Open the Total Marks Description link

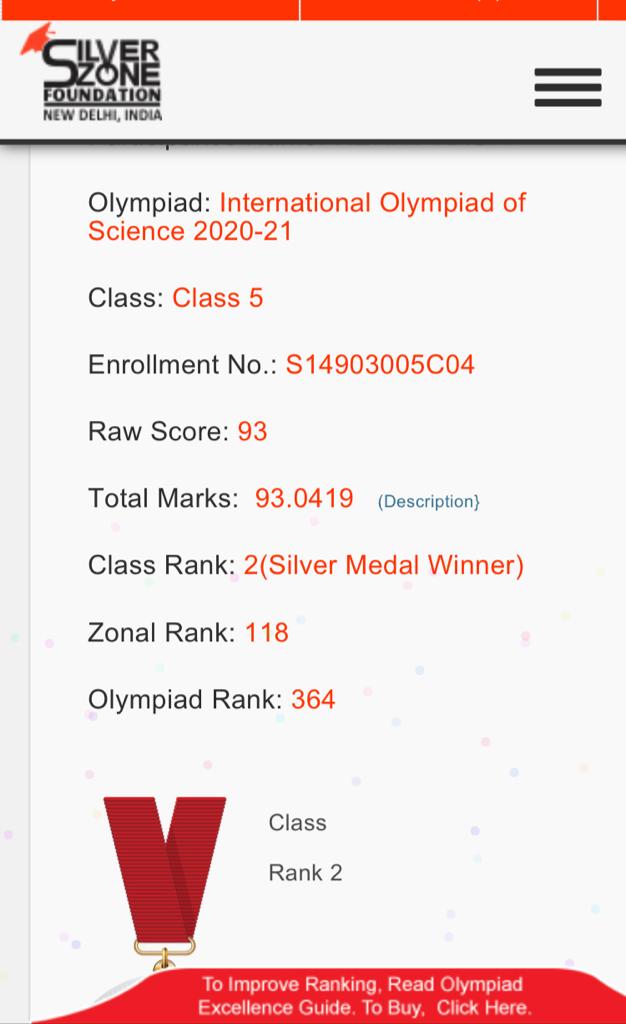pos(428,501)
